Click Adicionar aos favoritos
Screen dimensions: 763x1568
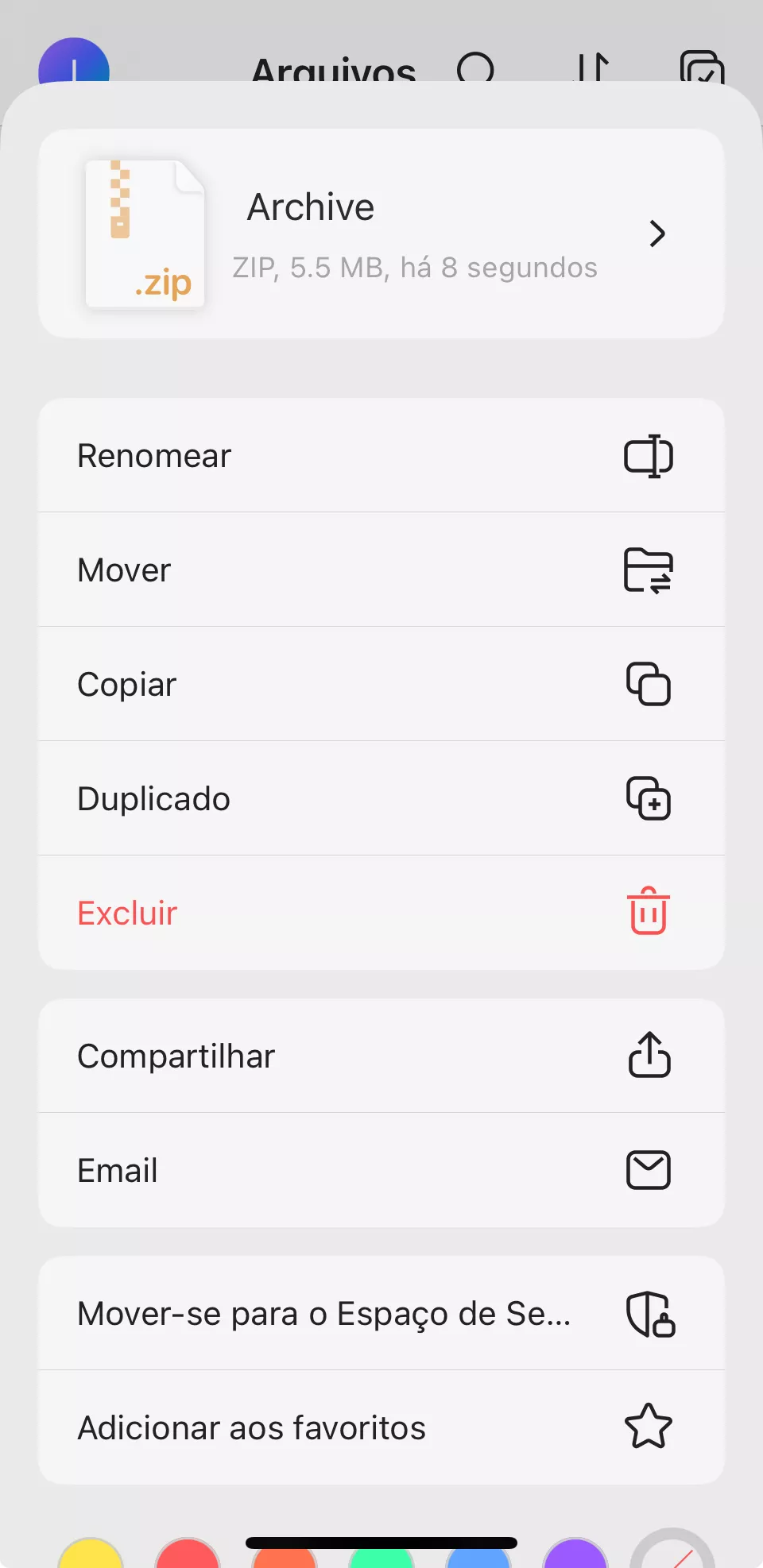[250, 1427]
